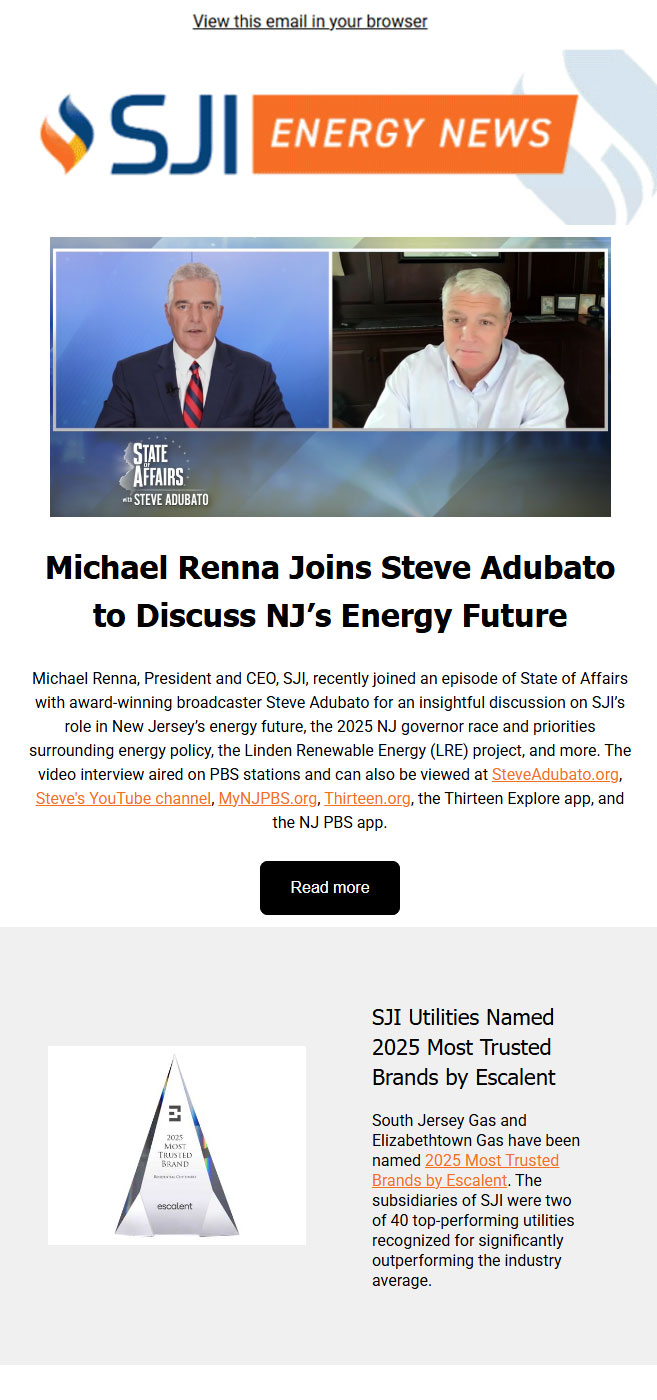Tap the Escalent trophy image
657x1400 pixels.
click(x=177, y=1145)
